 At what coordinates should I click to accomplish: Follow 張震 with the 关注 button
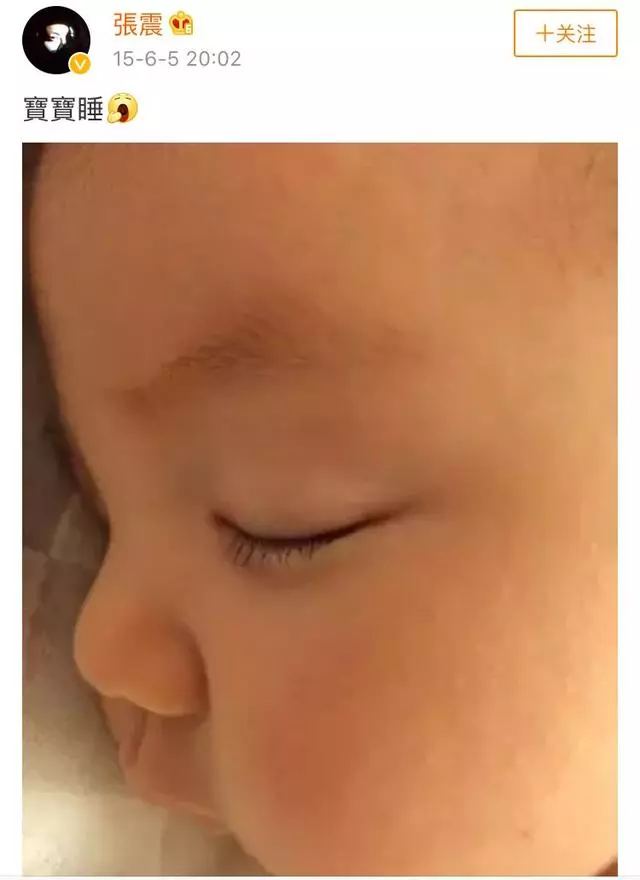click(565, 33)
